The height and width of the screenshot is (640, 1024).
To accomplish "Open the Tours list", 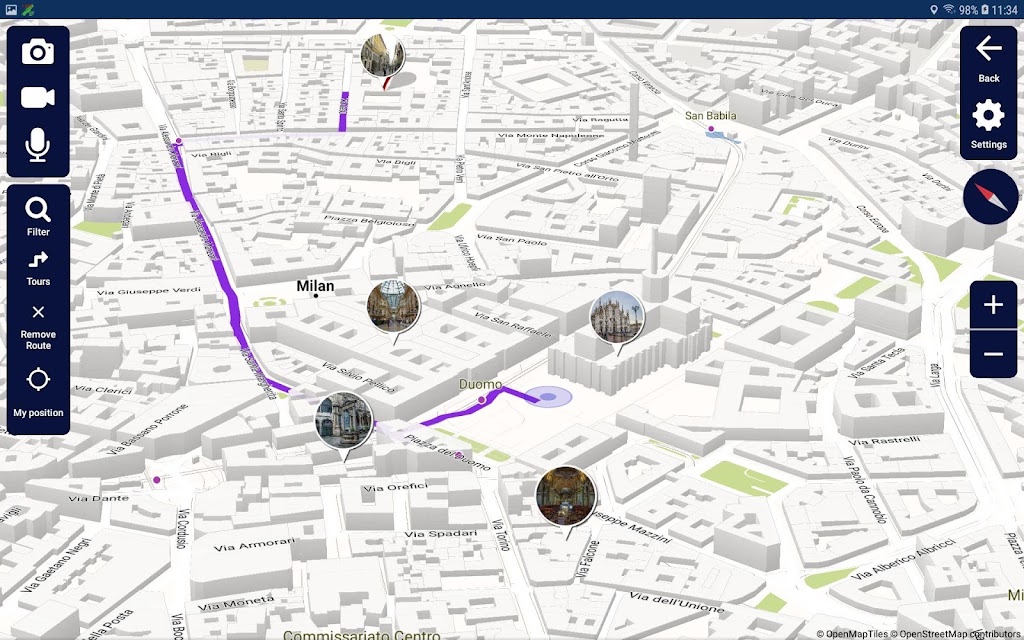I will tap(38, 268).
